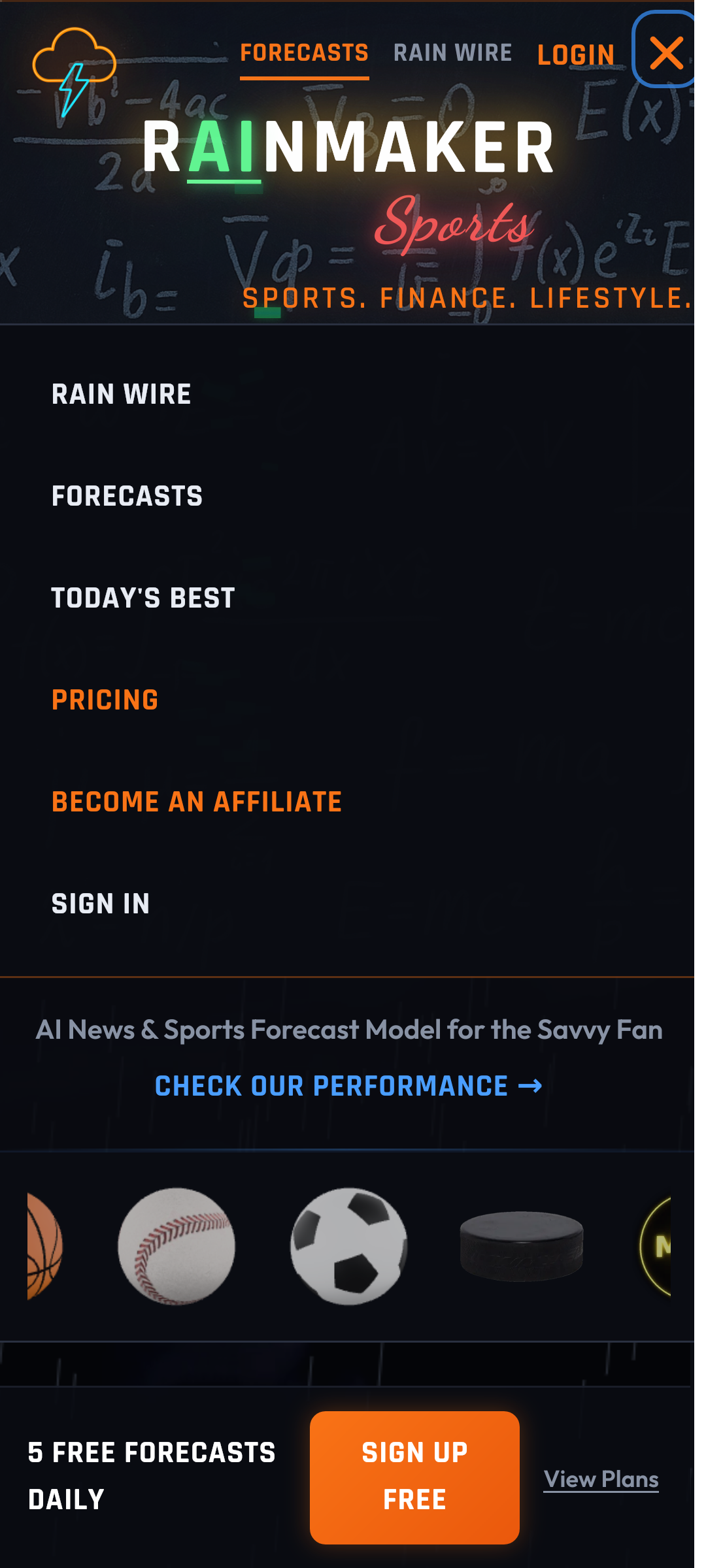Close the navigation menu

pyautogui.click(x=665, y=52)
